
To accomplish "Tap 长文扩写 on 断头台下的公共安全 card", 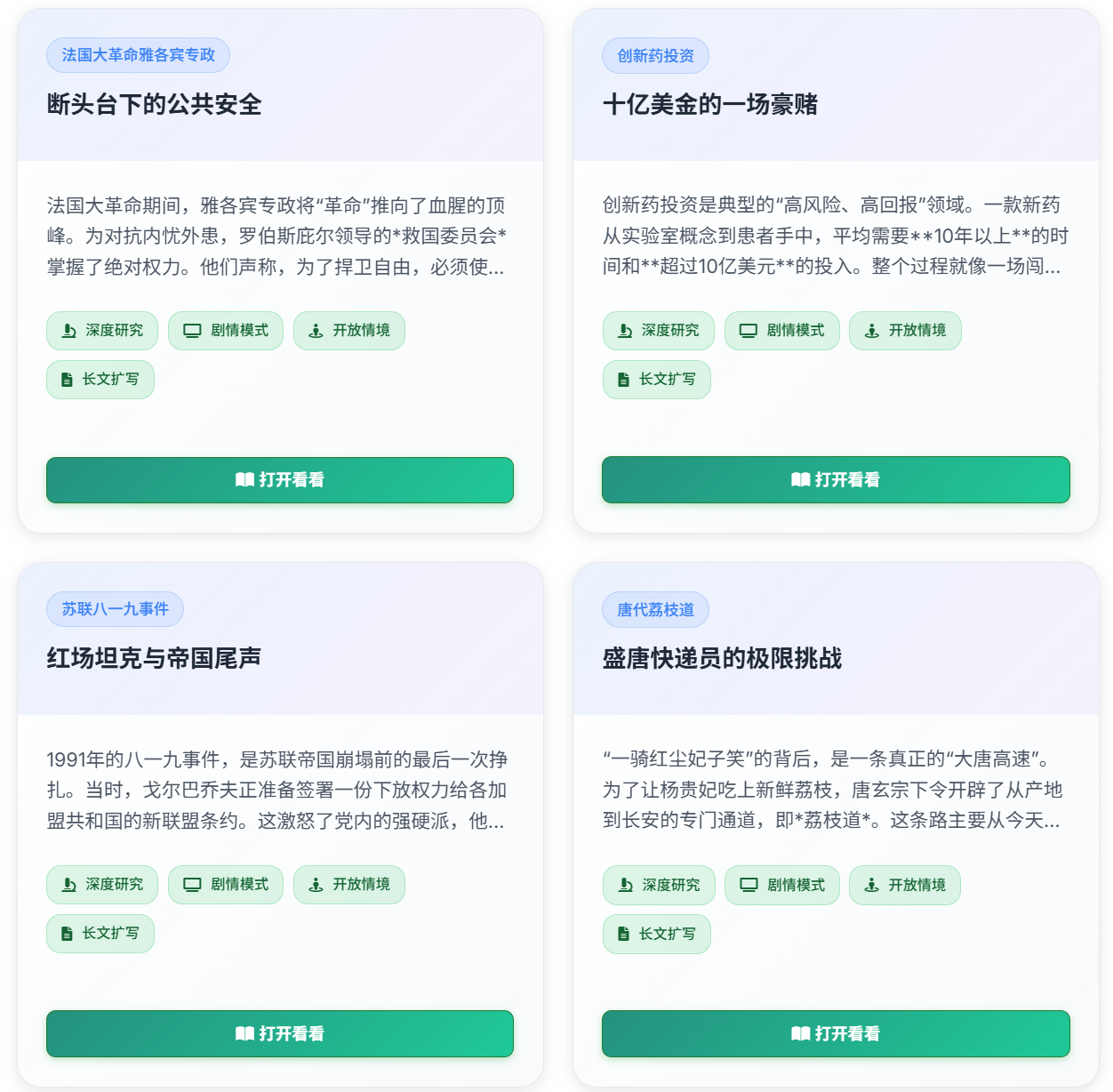I will (x=100, y=380).
